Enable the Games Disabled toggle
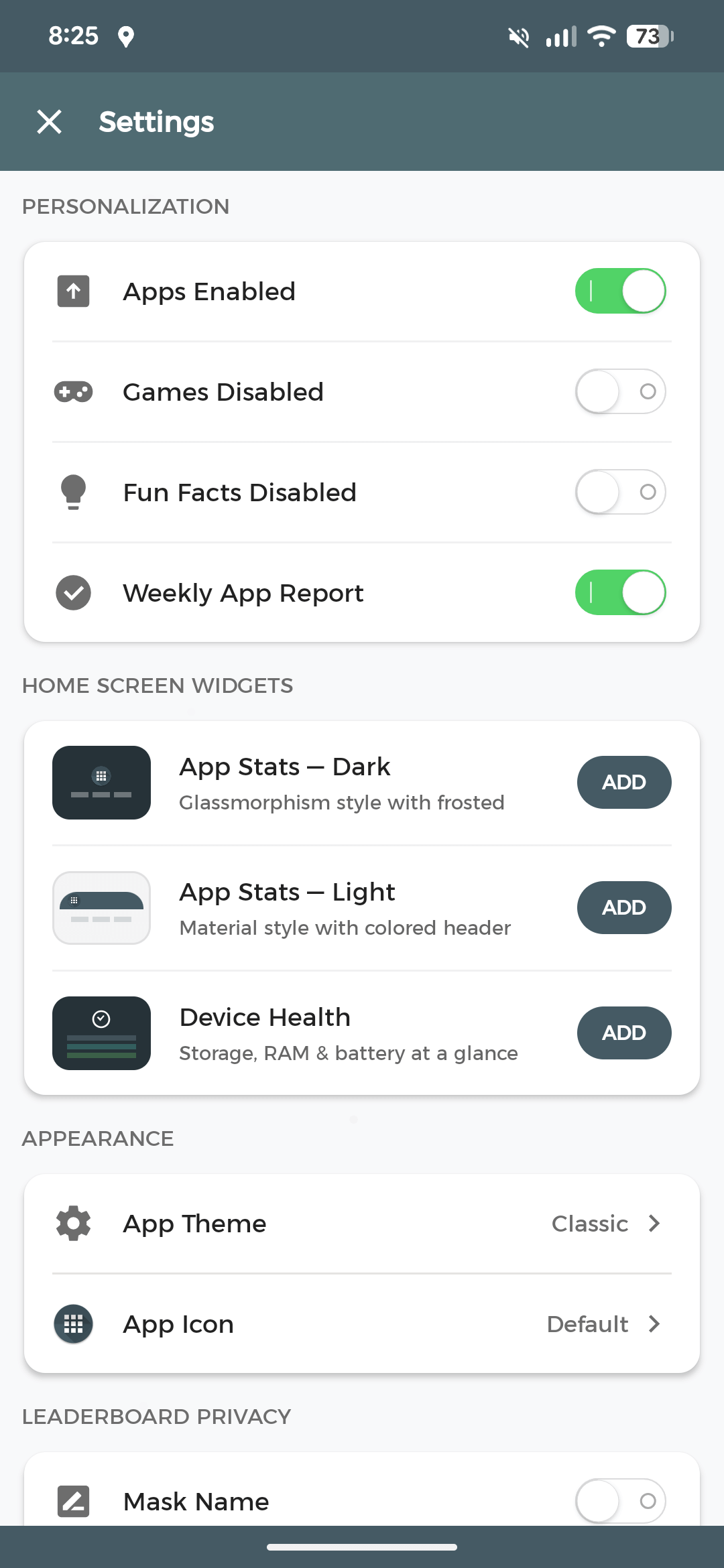 620,391
